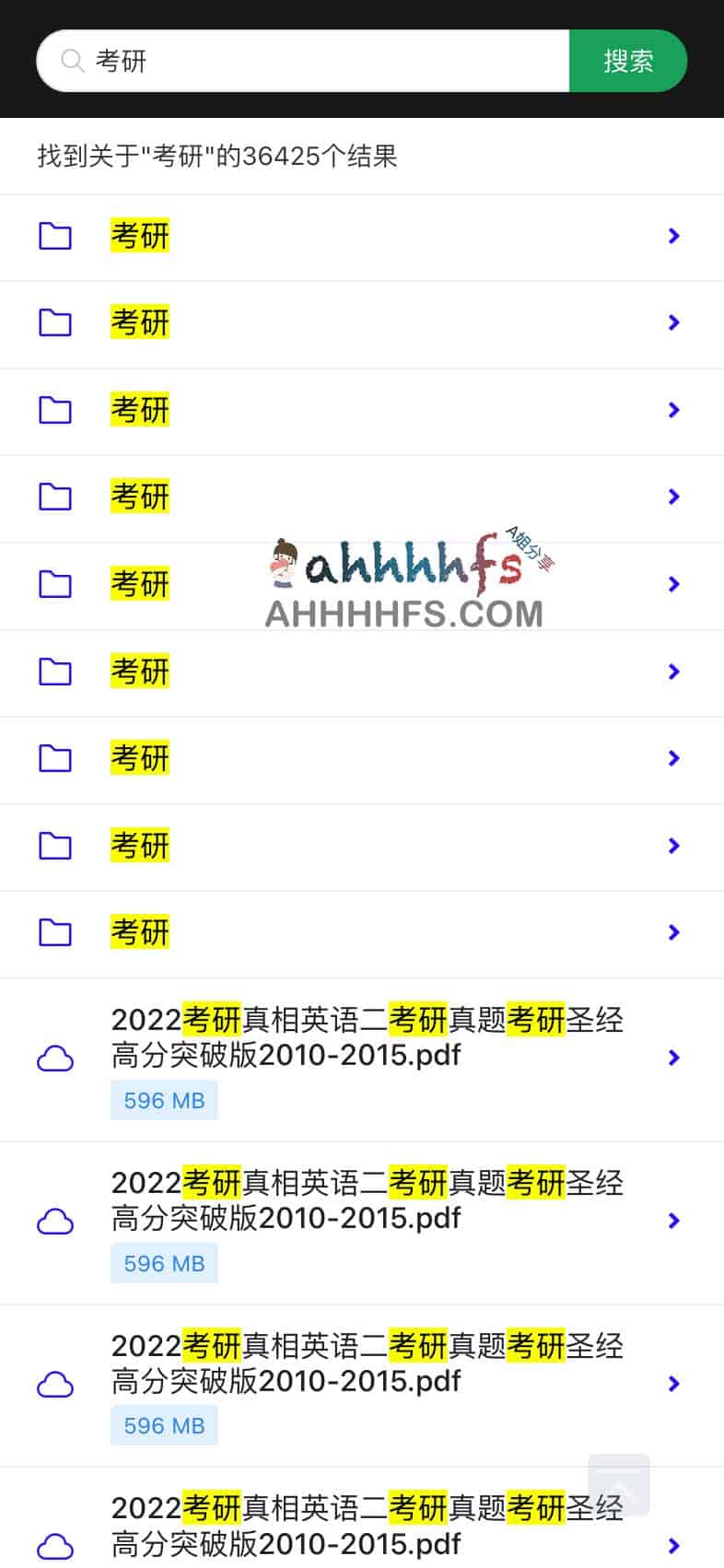Image resolution: width=724 pixels, height=1568 pixels.
Task: Tap the floating back-to-top button
Action: tap(619, 1484)
